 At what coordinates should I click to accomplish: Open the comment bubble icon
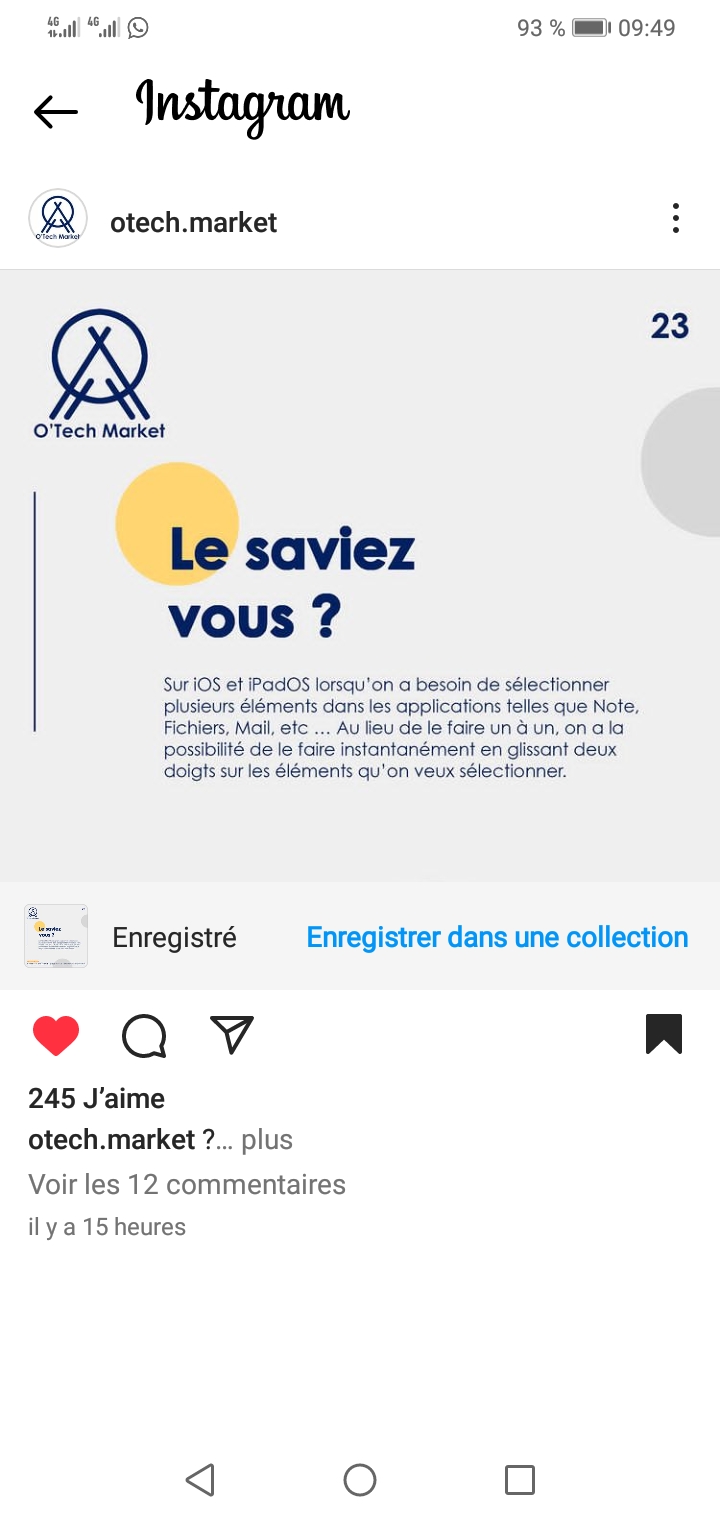click(x=144, y=1036)
